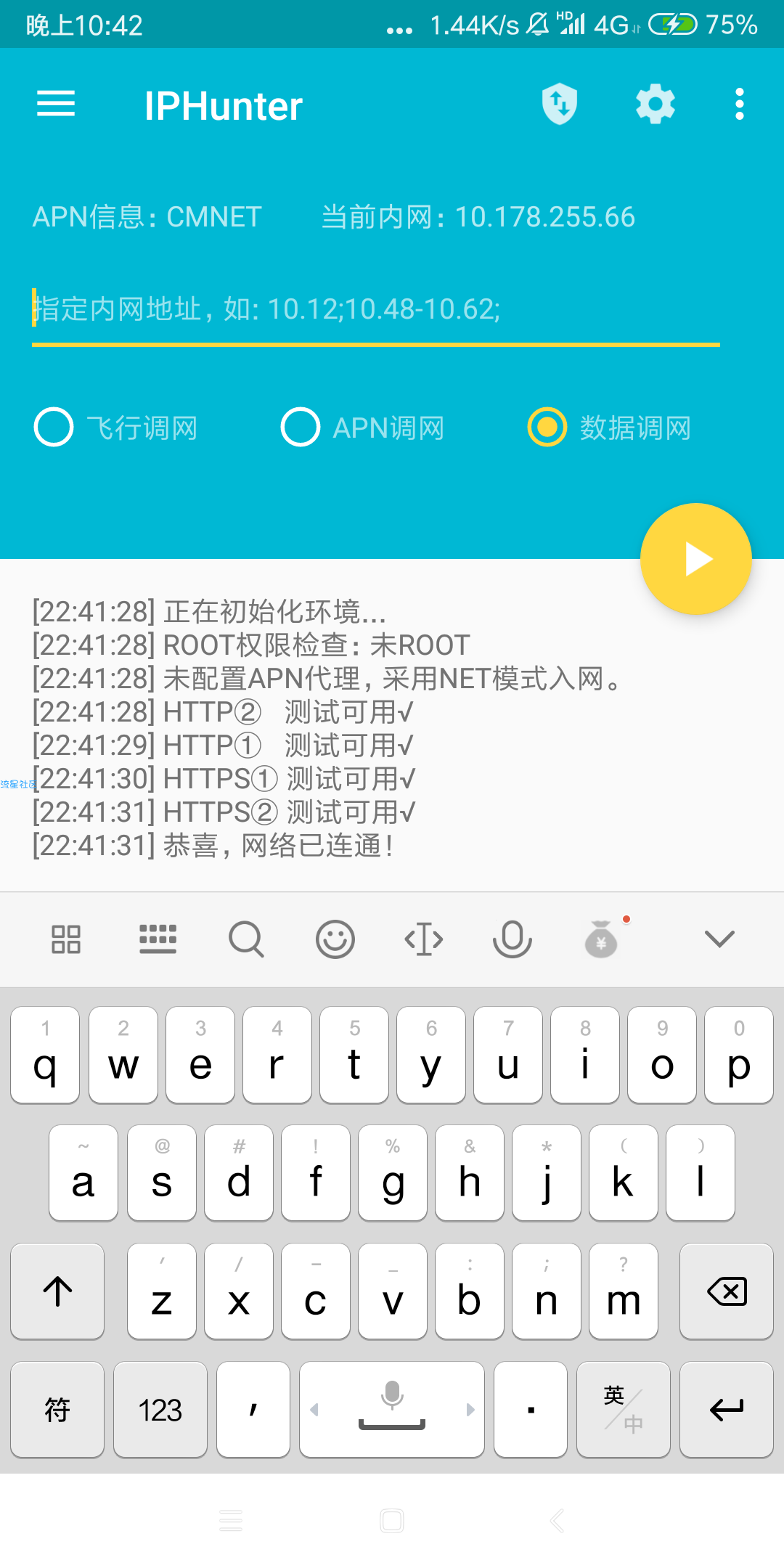Start the IP hunt with the yellow play button
Screen dimensions: 784x1568
pyautogui.click(x=695, y=559)
